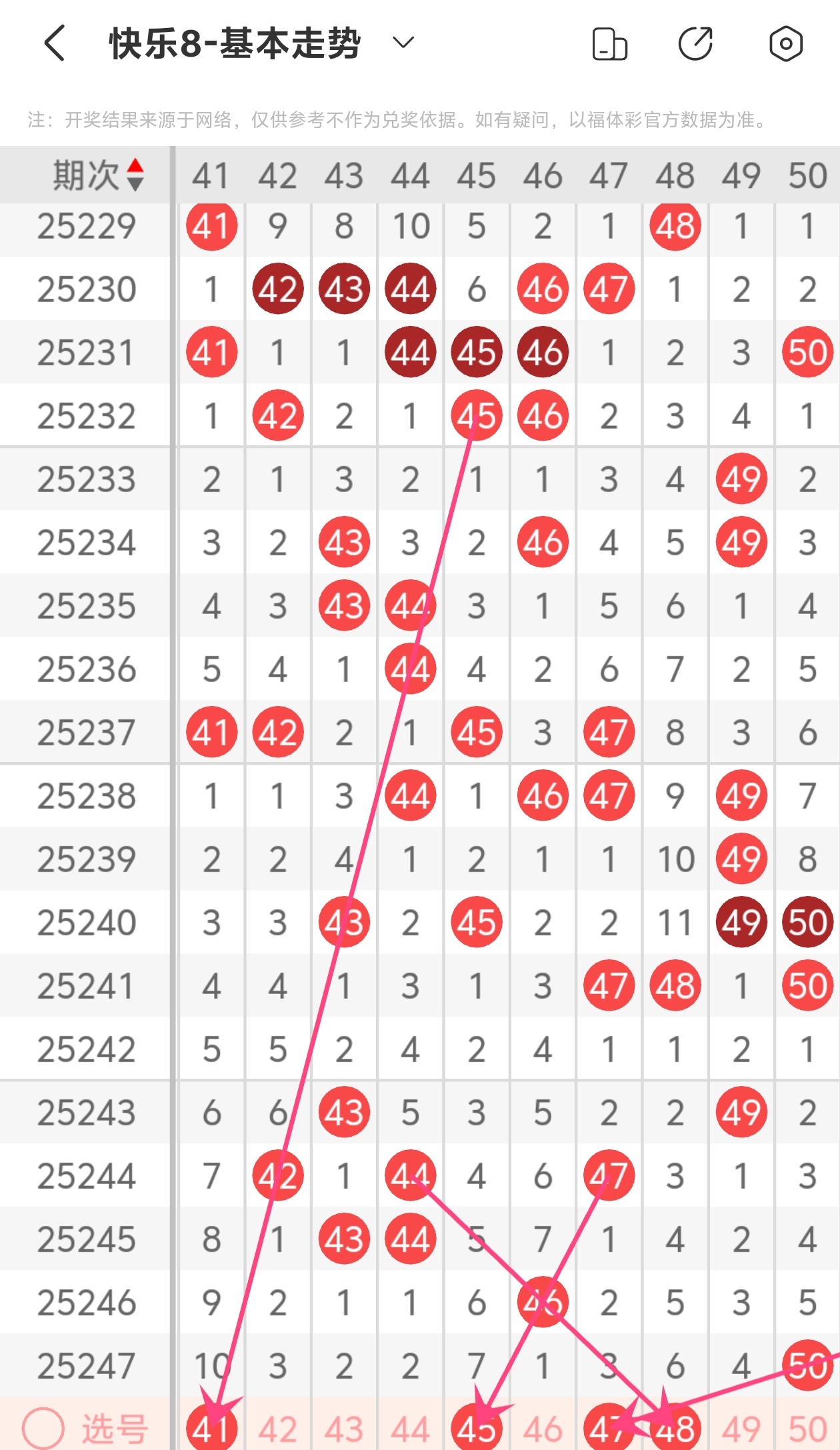Expand the 快乐8-基本走势 chart type dropdown
The width and height of the screenshot is (840, 1450).
tap(403, 43)
